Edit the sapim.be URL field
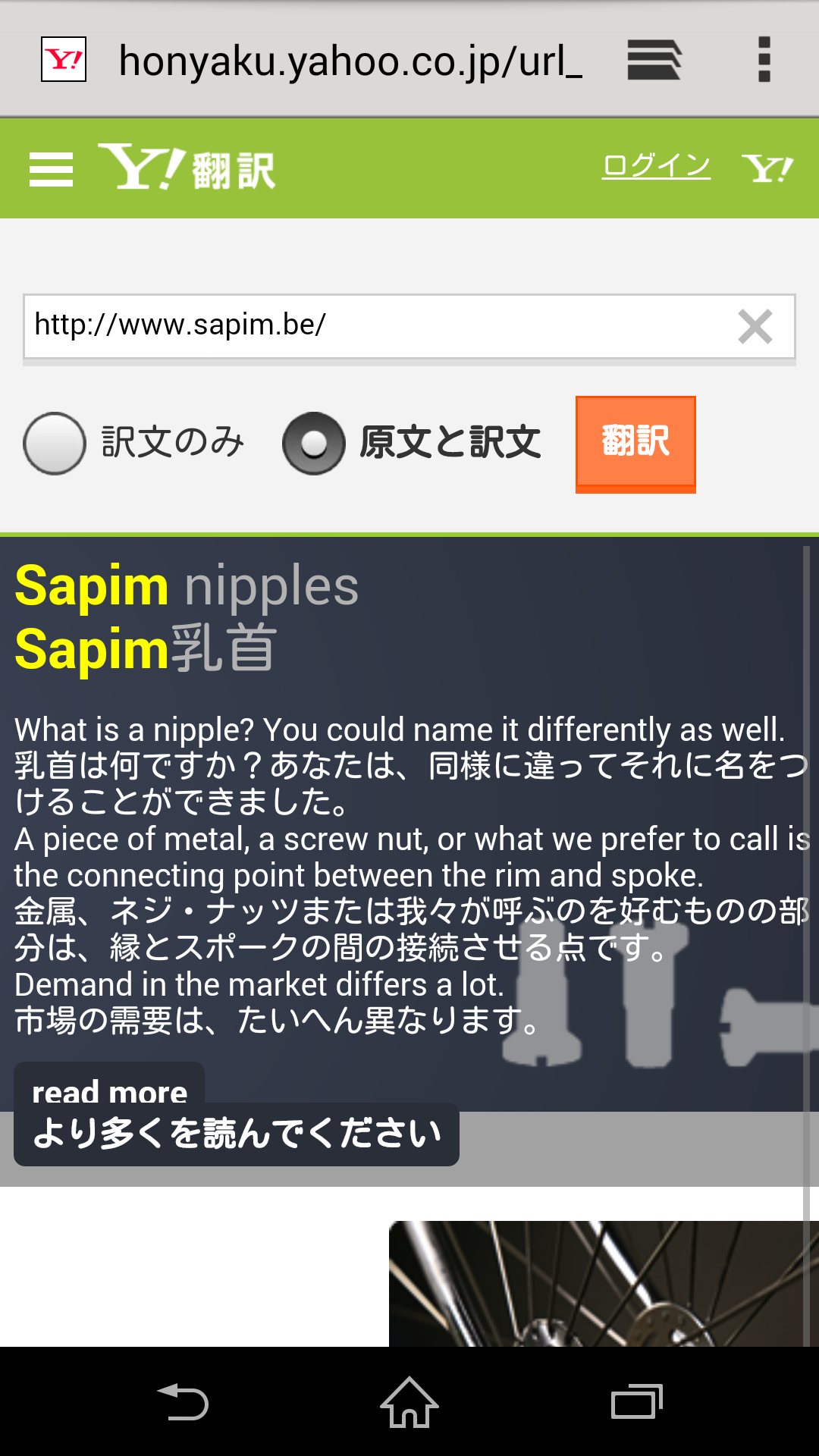819x1456 pixels. click(x=372, y=326)
